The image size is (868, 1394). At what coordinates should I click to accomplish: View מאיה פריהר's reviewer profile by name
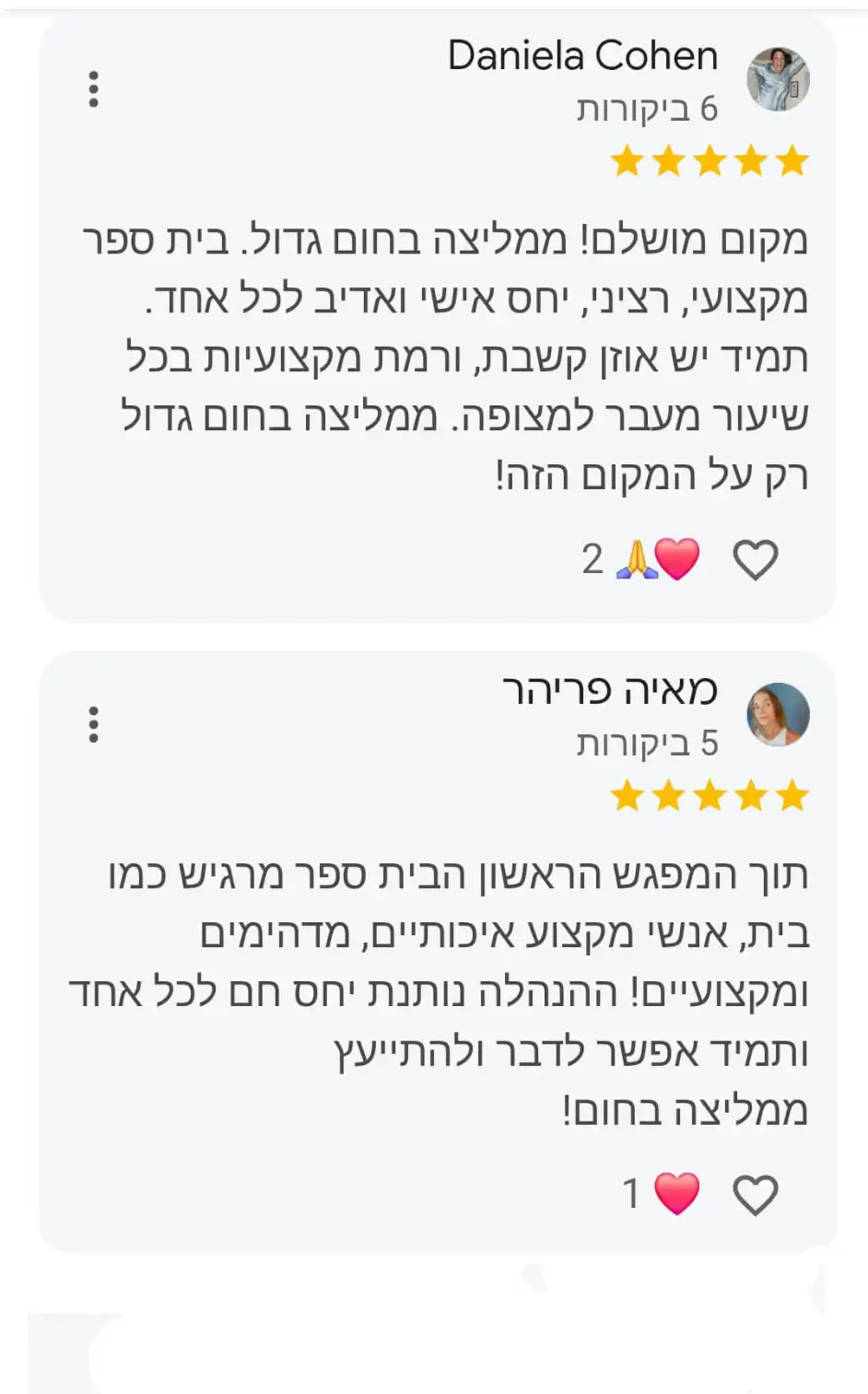click(609, 690)
